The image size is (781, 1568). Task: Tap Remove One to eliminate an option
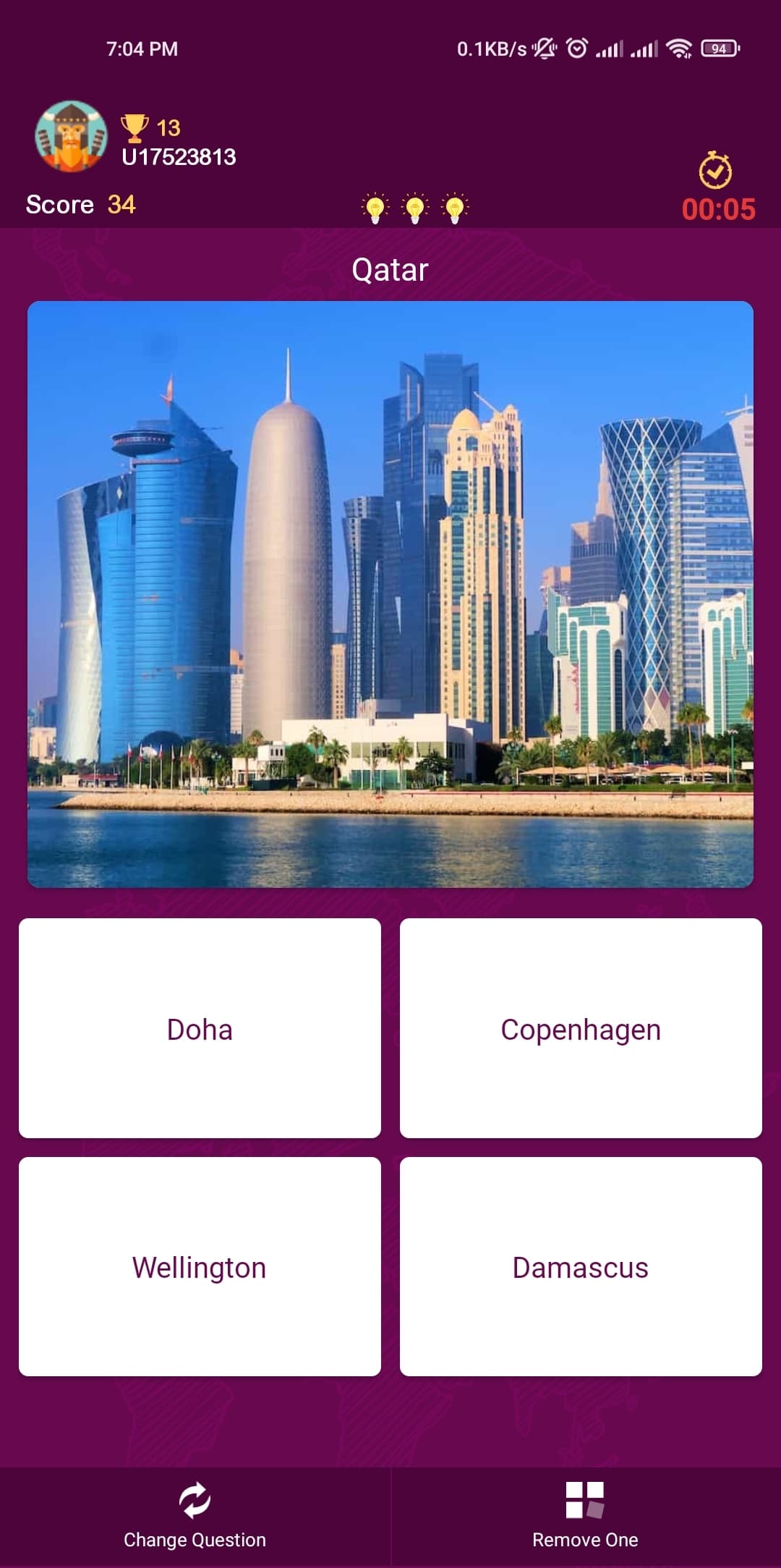point(585,1516)
